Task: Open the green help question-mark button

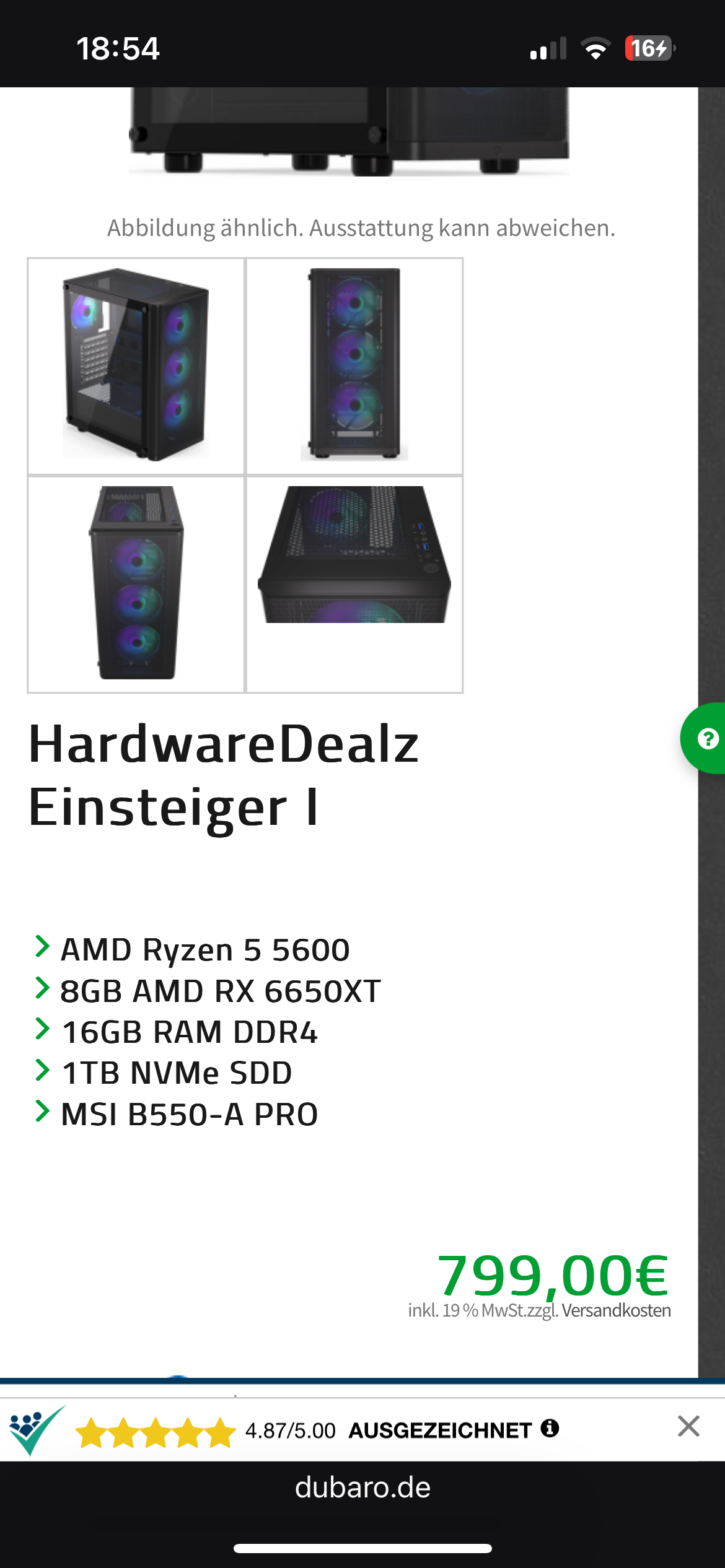Action: pos(706,738)
